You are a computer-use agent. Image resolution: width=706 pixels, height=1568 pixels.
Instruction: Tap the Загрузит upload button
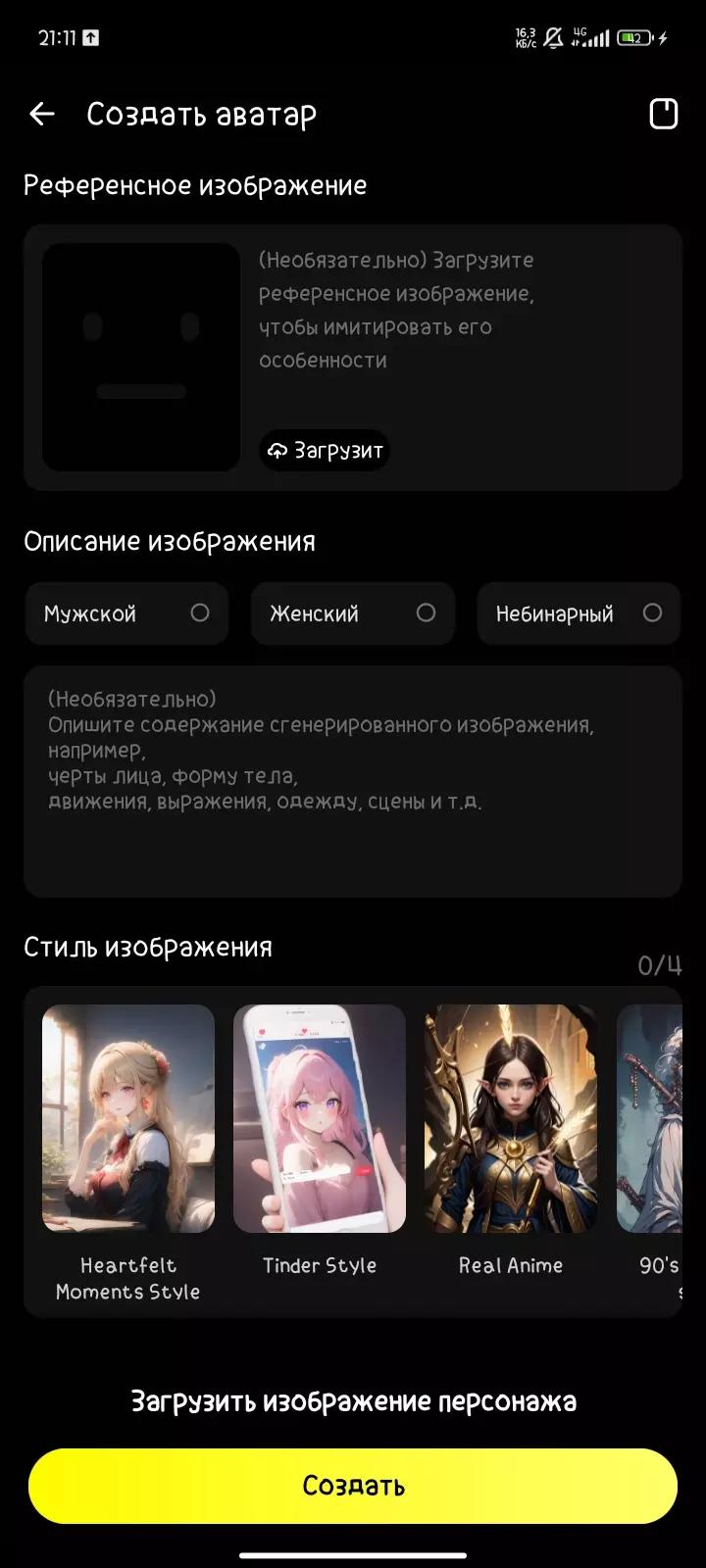[x=325, y=451]
